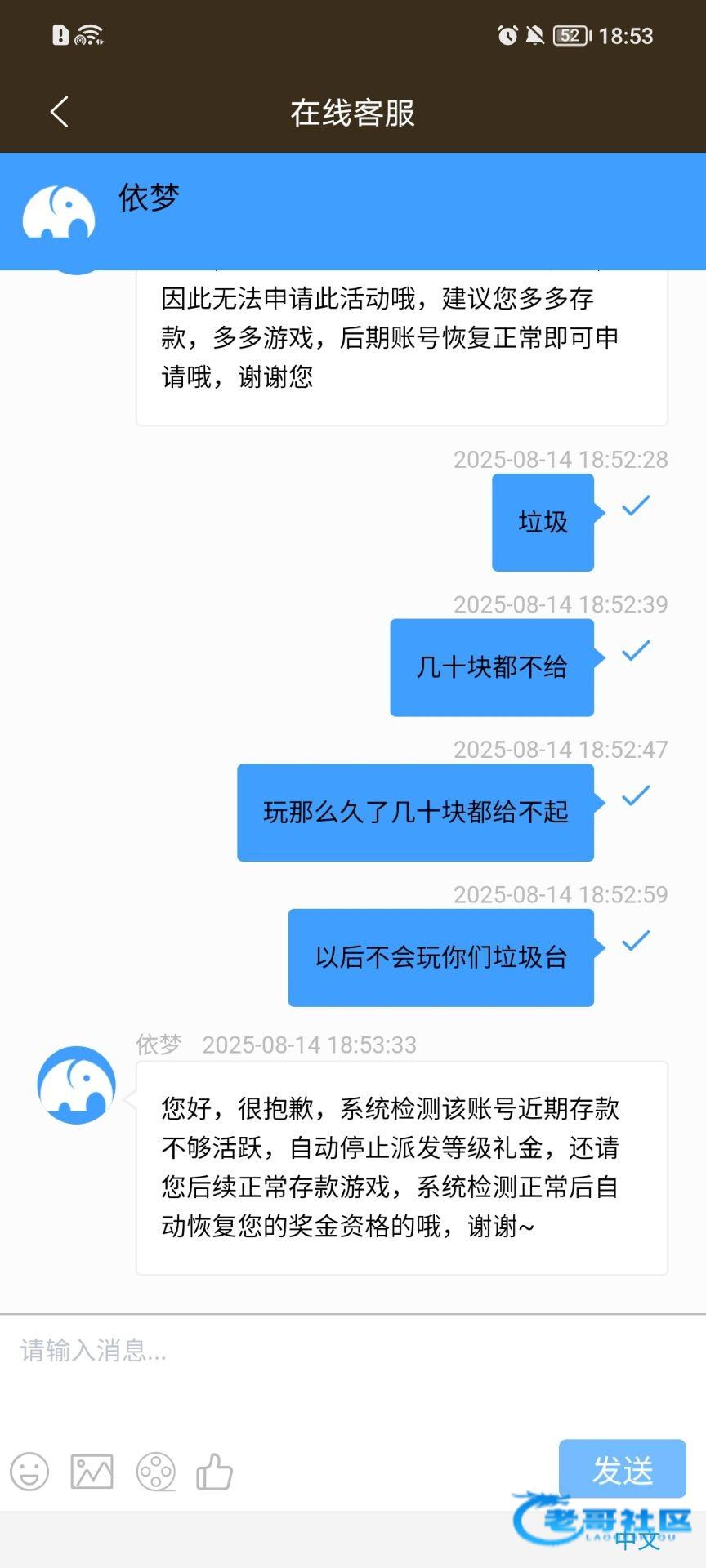Rate the service with thumbs-up icon

coord(215,1472)
